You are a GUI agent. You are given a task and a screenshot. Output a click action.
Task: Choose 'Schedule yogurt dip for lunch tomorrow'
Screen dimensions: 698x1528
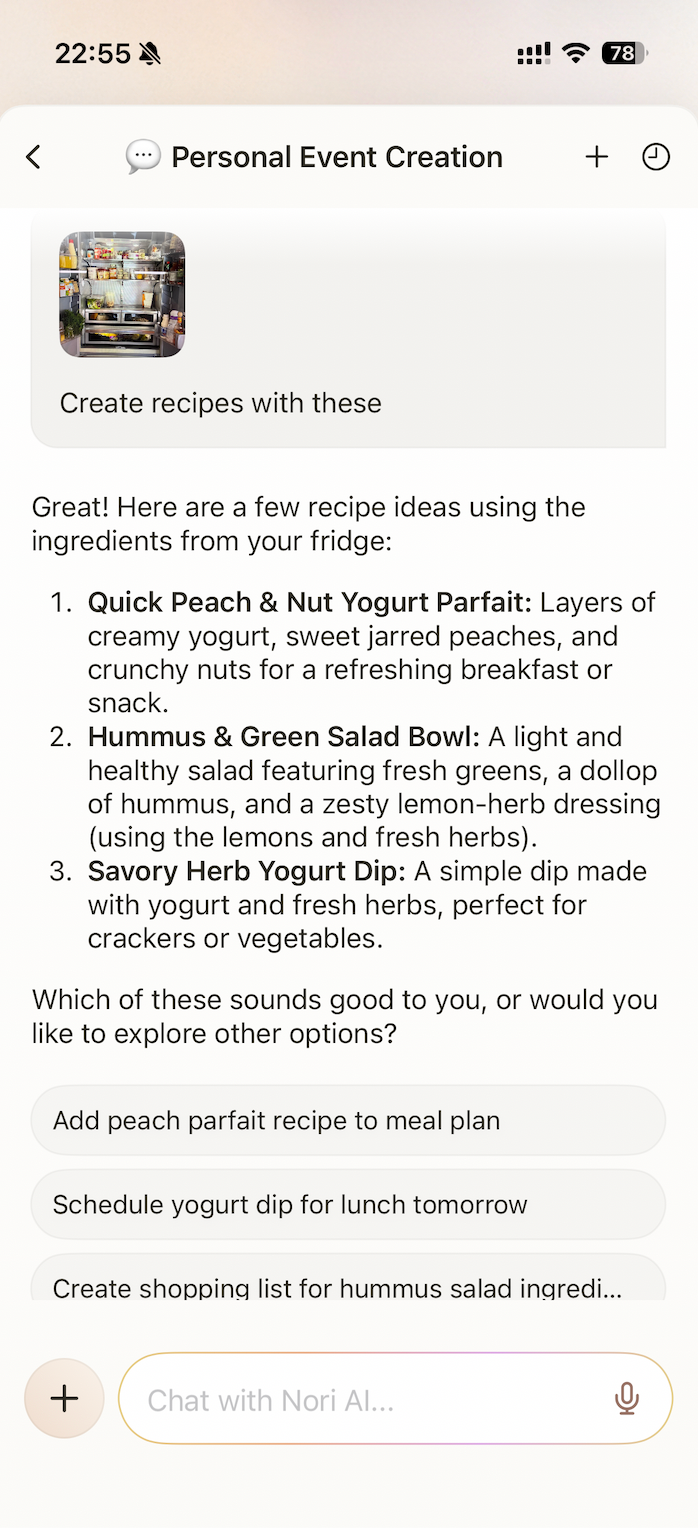(x=348, y=1204)
